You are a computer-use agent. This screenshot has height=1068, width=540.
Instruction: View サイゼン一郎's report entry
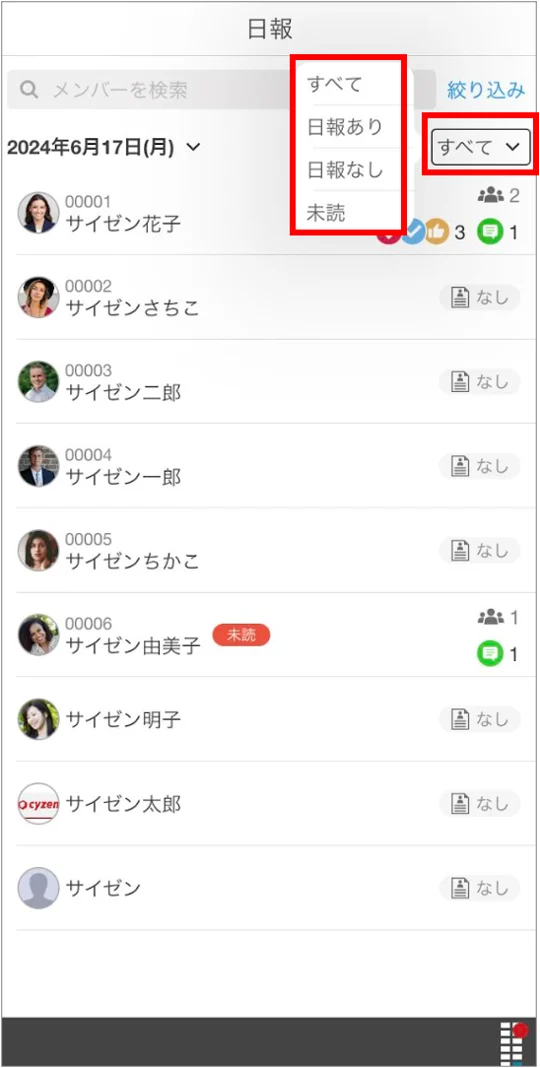(x=270, y=467)
